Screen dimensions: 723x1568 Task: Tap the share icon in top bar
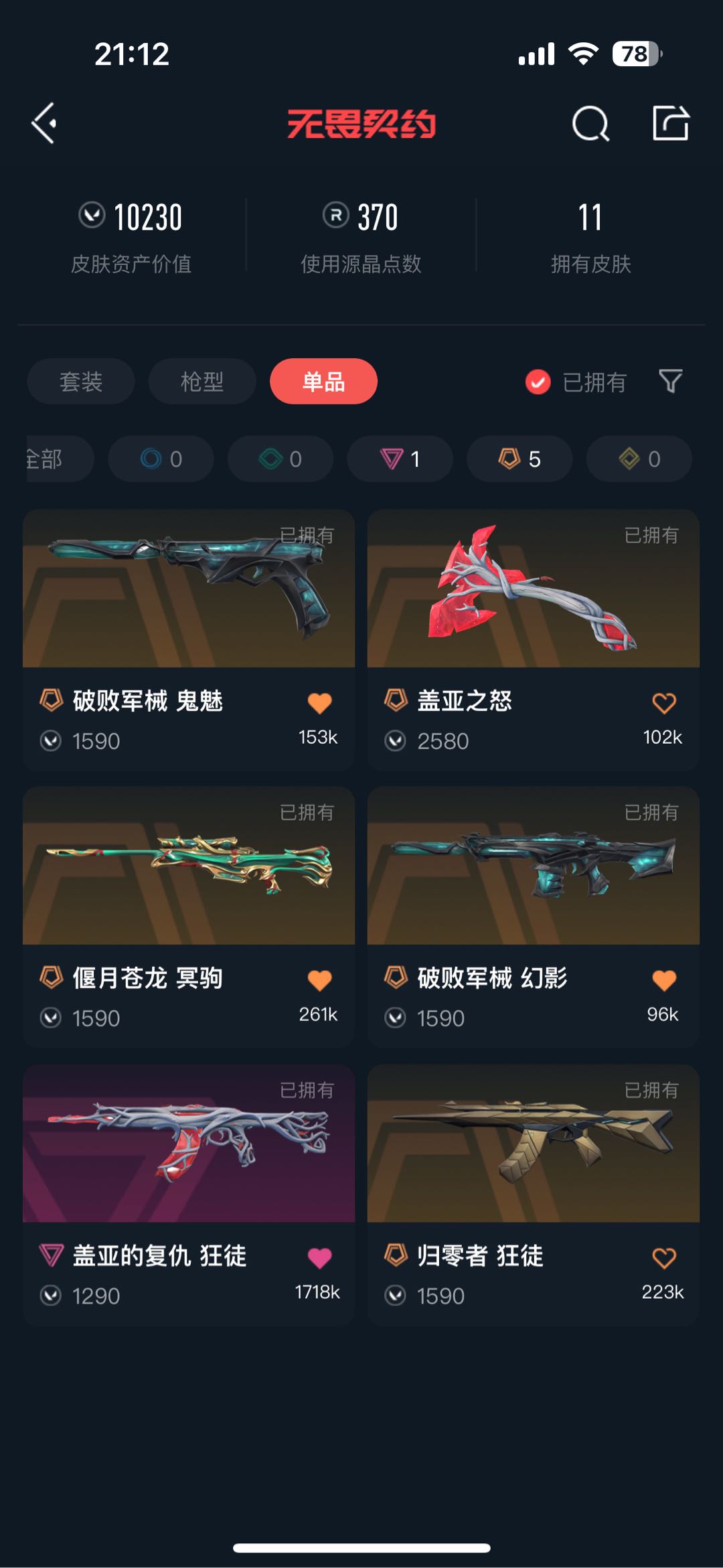[x=671, y=123]
